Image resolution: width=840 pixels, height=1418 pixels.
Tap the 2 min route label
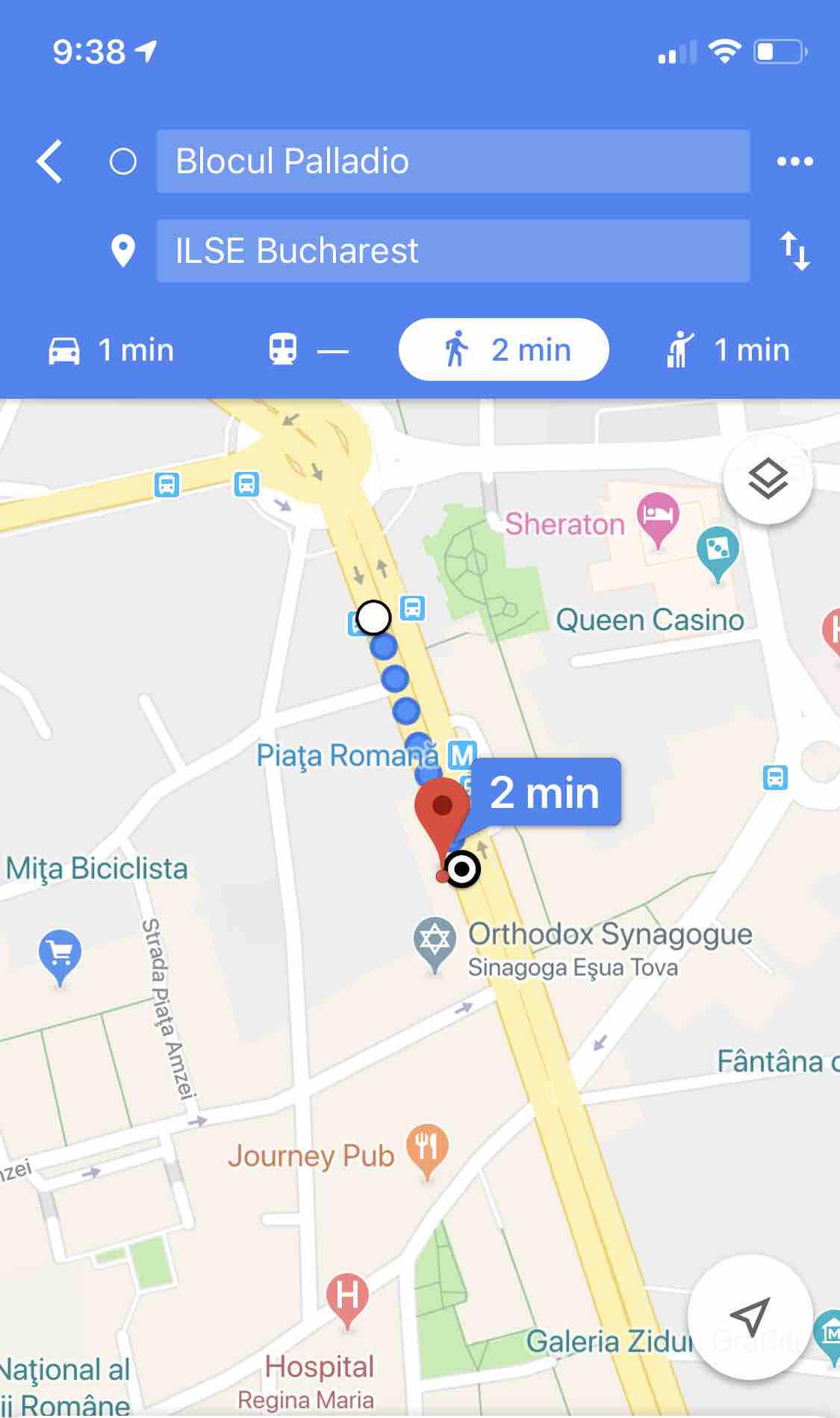(x=545, y=793)
